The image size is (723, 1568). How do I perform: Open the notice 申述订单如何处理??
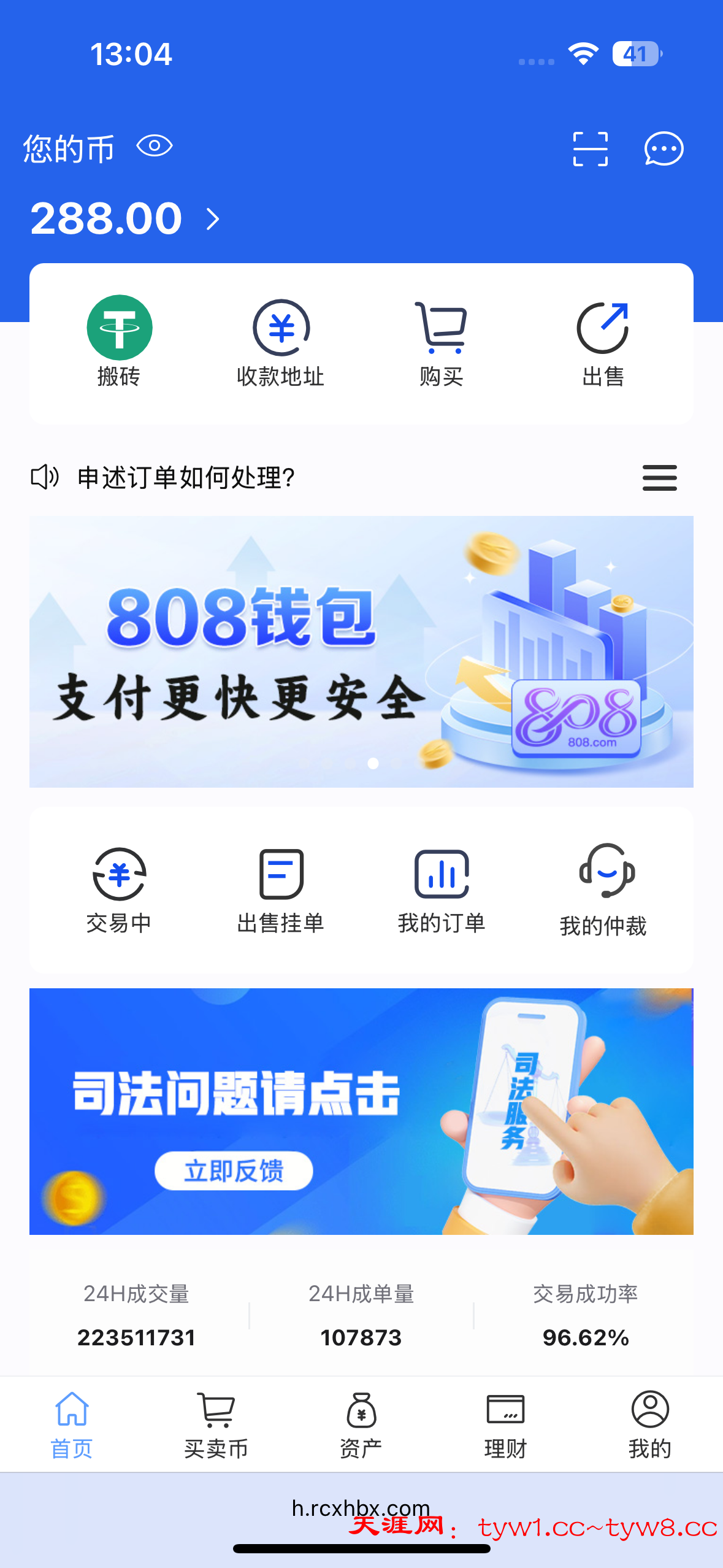[186, 477]
